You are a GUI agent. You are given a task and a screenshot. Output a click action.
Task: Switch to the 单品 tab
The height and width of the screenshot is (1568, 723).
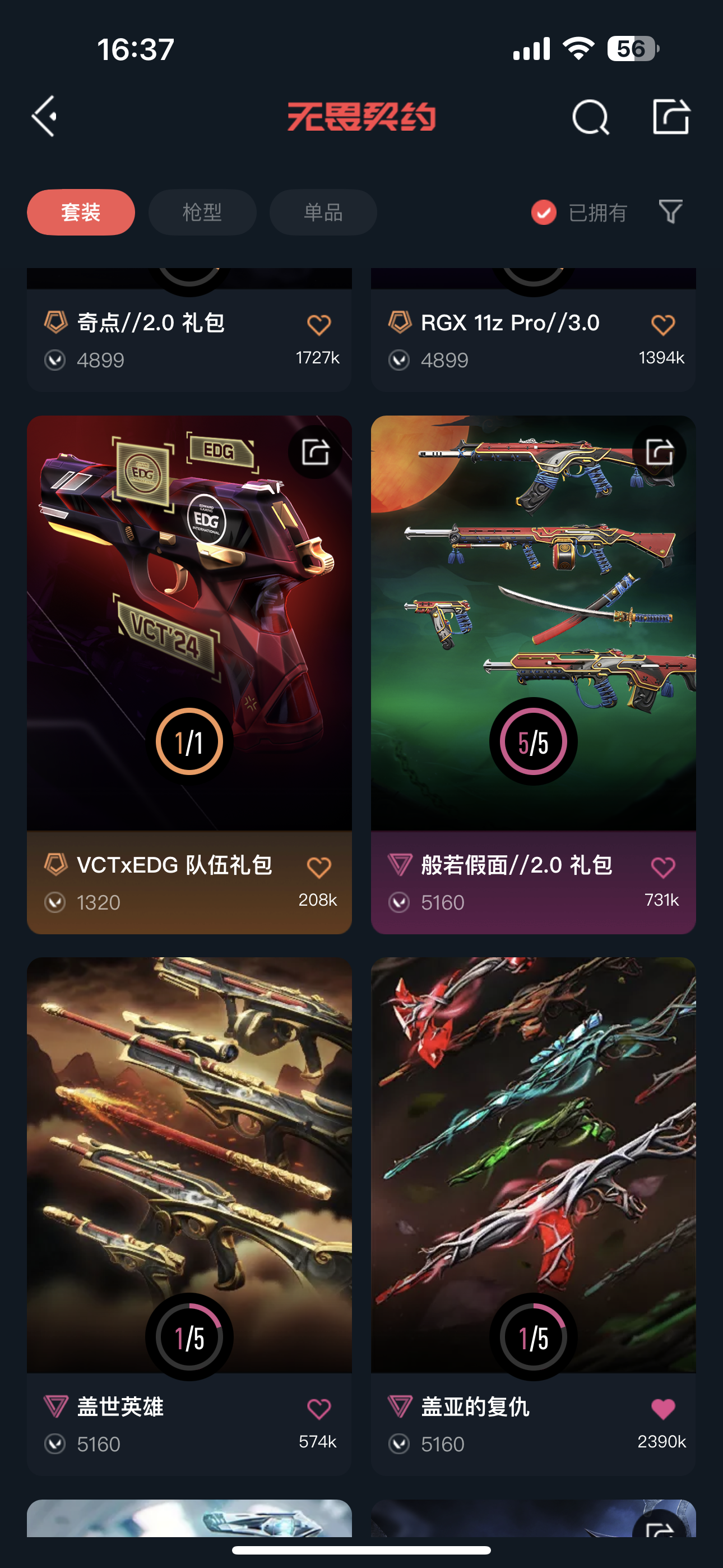point(323,213)
